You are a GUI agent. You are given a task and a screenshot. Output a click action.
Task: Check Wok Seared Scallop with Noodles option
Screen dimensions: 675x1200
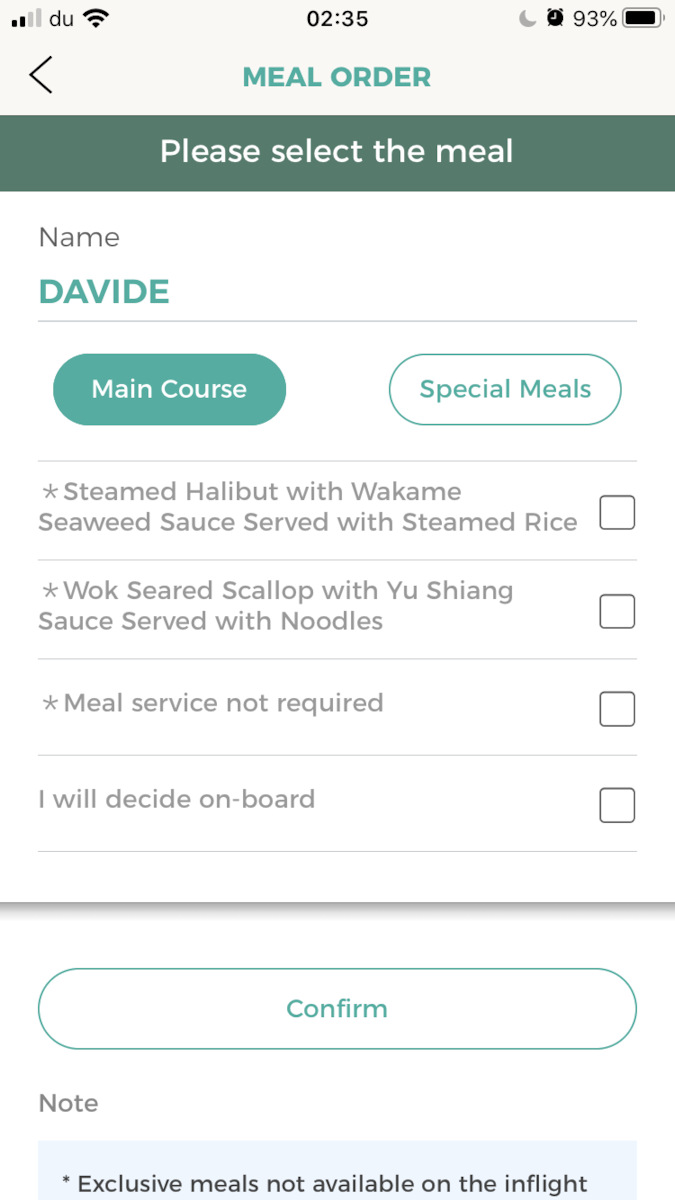617,611
